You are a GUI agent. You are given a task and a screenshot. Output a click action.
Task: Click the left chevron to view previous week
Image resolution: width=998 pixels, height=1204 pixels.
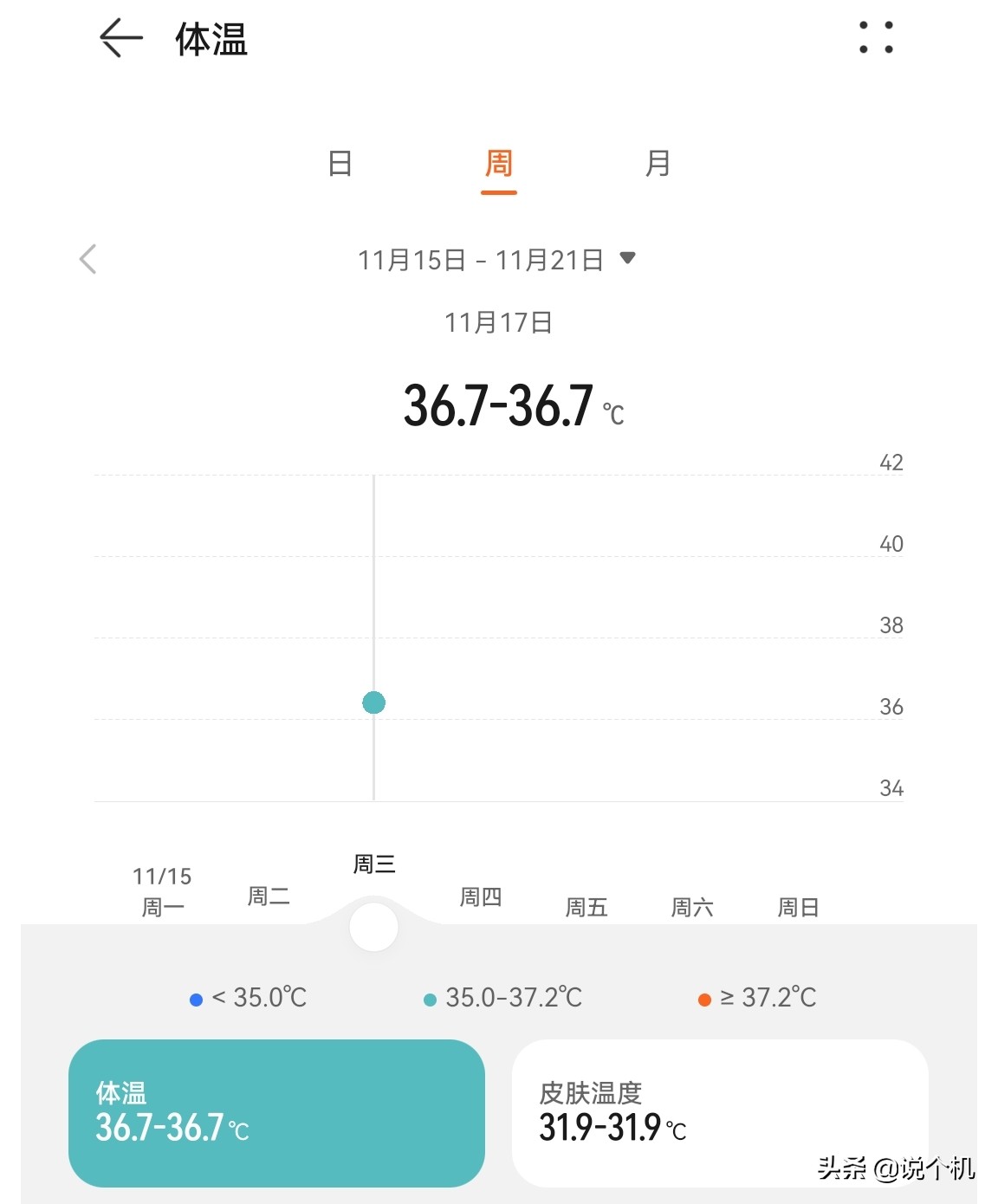click(x=88, y=258)
